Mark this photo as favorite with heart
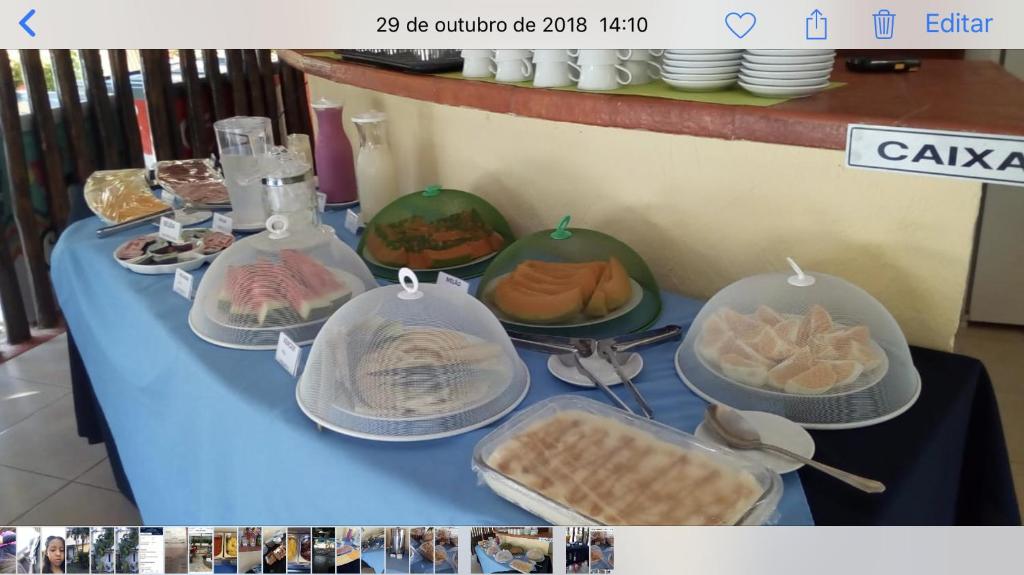The height and width of the screenshot is (575, 1024). pos(740,24)
